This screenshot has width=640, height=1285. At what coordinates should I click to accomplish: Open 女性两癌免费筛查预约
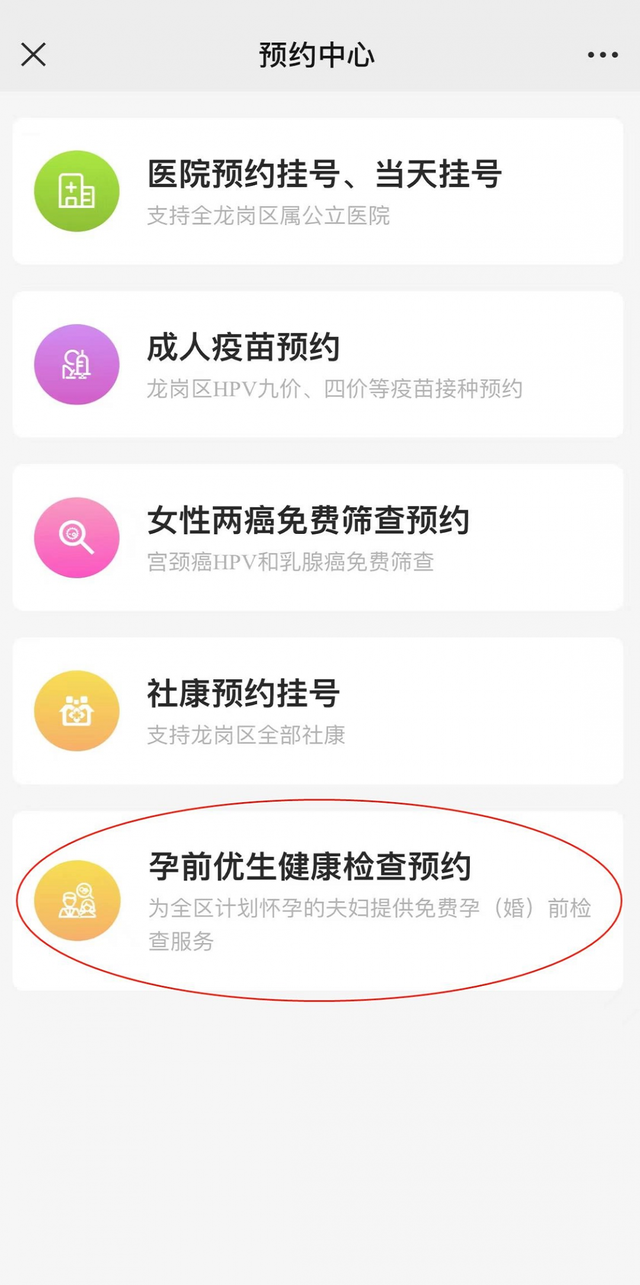[x=318, y=537]
